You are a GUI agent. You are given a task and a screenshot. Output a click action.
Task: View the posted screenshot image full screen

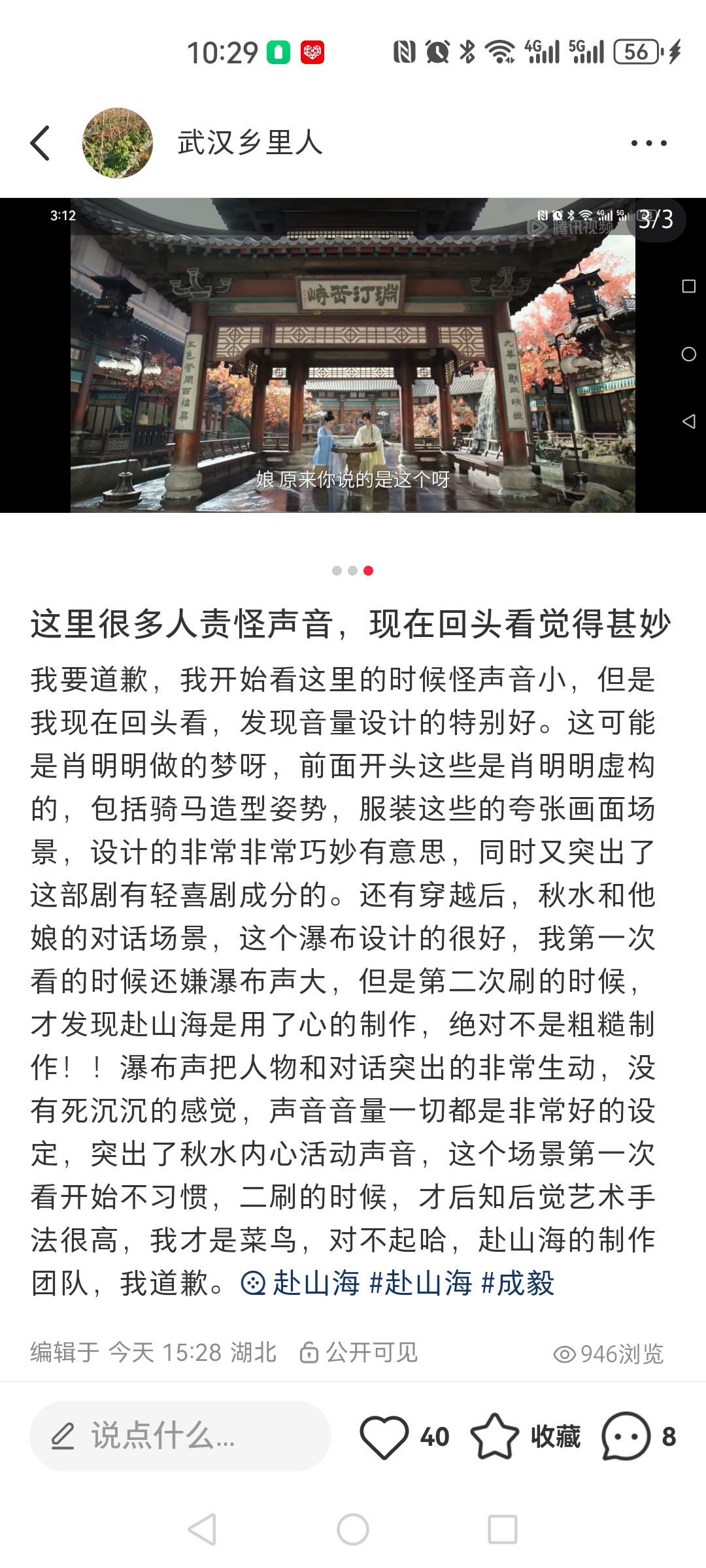(x=353, y=355)
